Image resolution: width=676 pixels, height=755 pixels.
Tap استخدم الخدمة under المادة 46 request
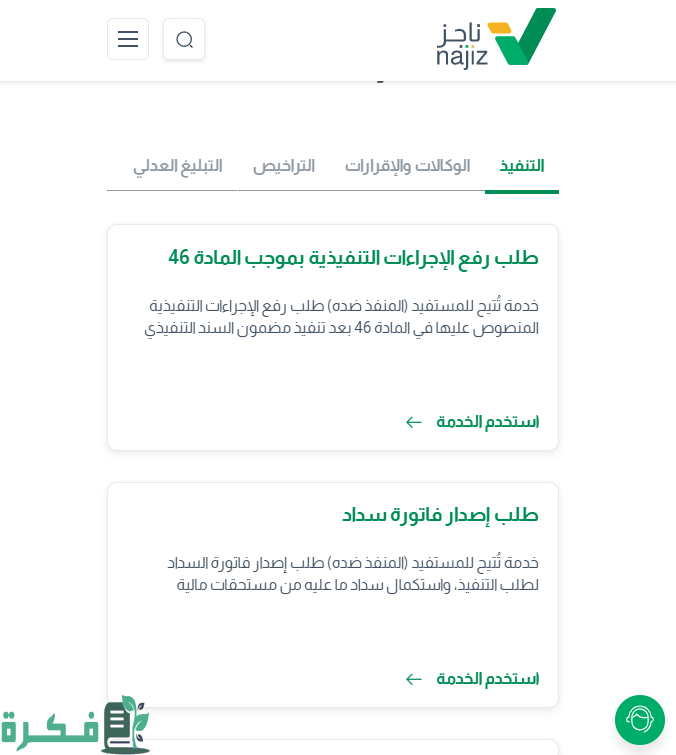(x=472, y=422)
